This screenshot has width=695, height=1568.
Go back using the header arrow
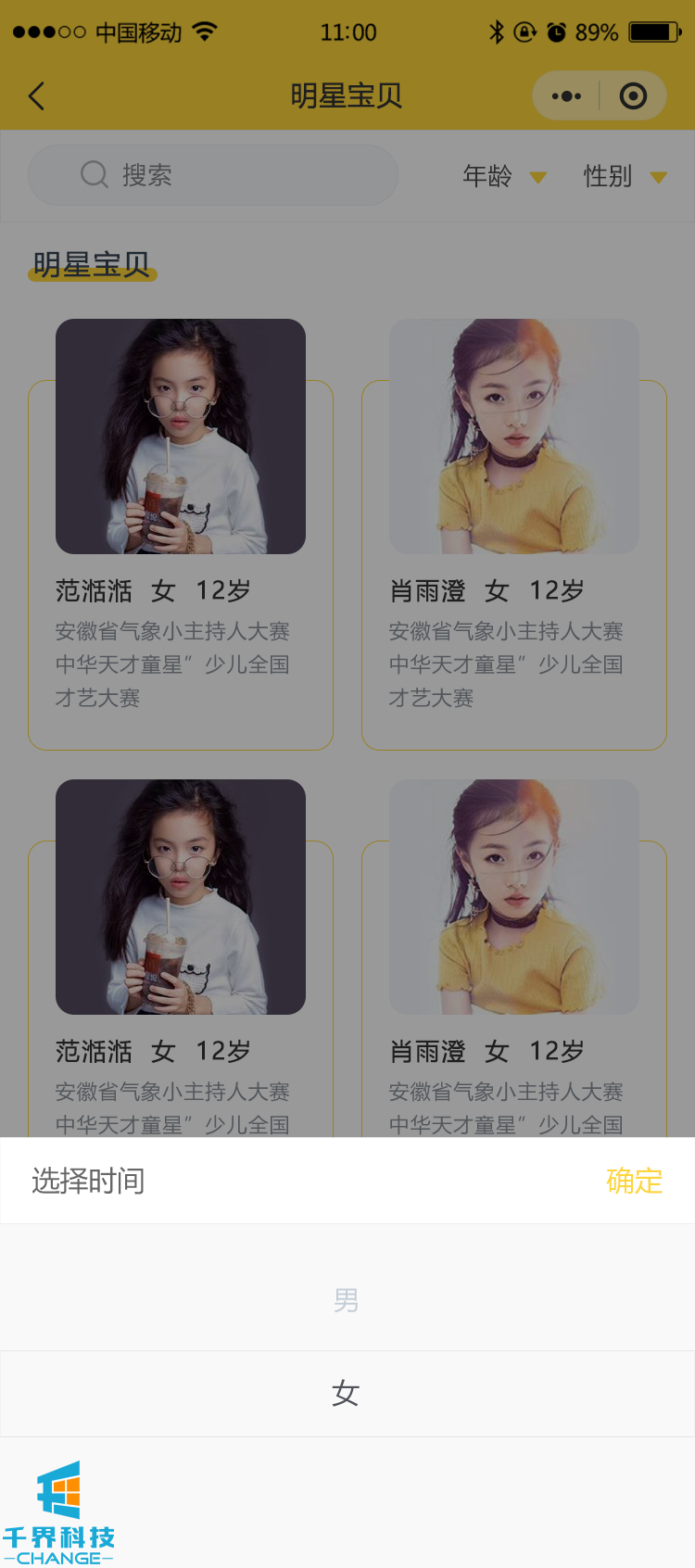tap(37, 96)
